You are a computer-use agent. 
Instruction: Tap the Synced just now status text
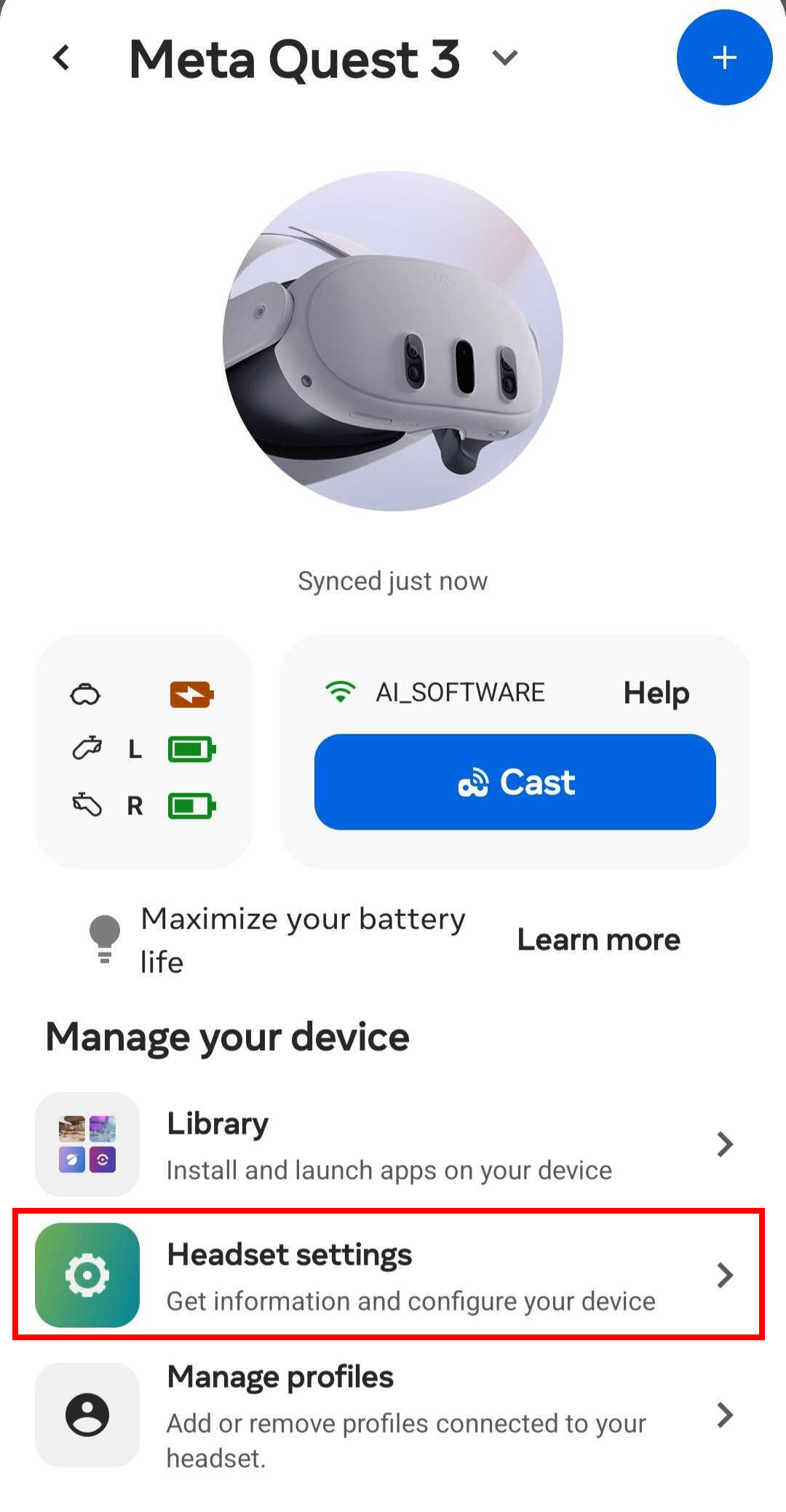(x=393, y=580)
